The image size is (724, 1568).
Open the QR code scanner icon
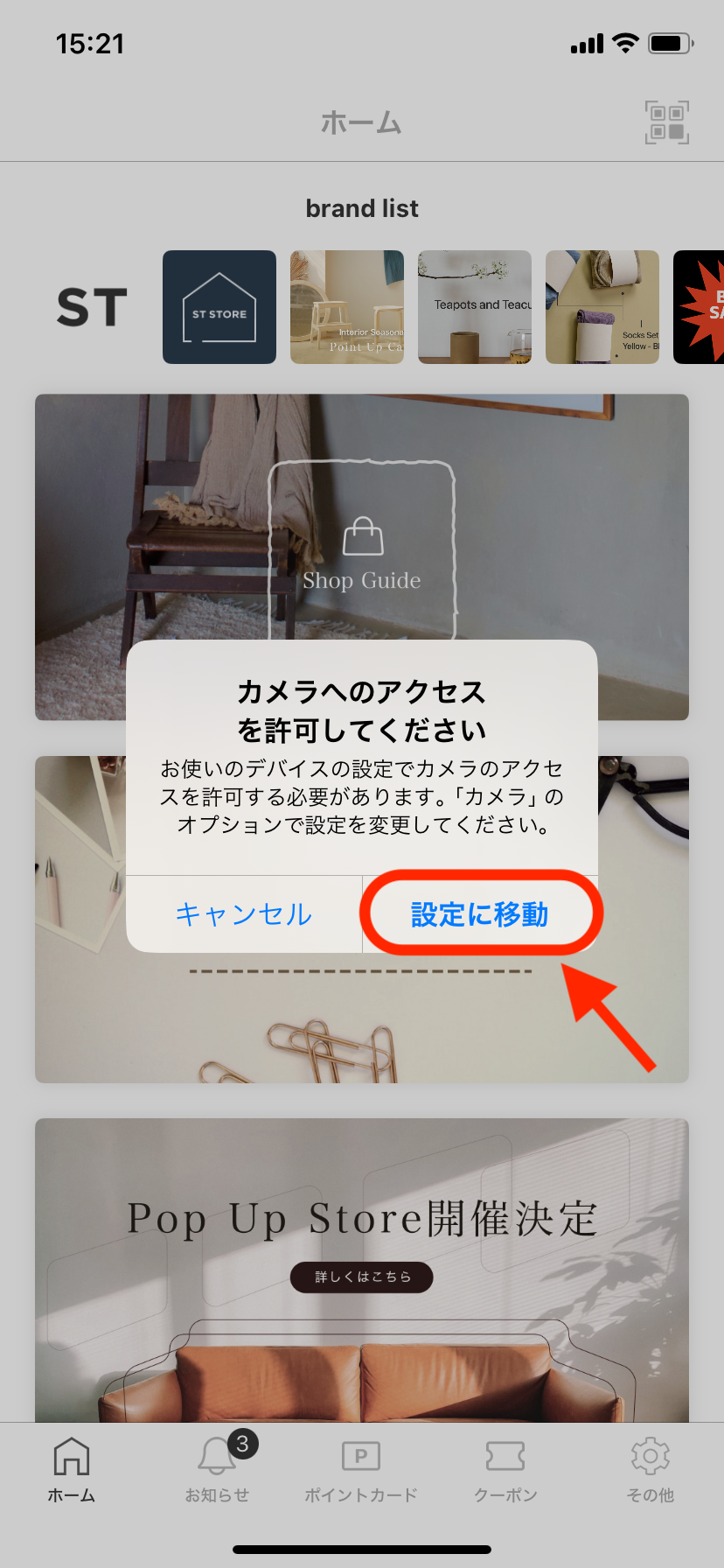666,122
